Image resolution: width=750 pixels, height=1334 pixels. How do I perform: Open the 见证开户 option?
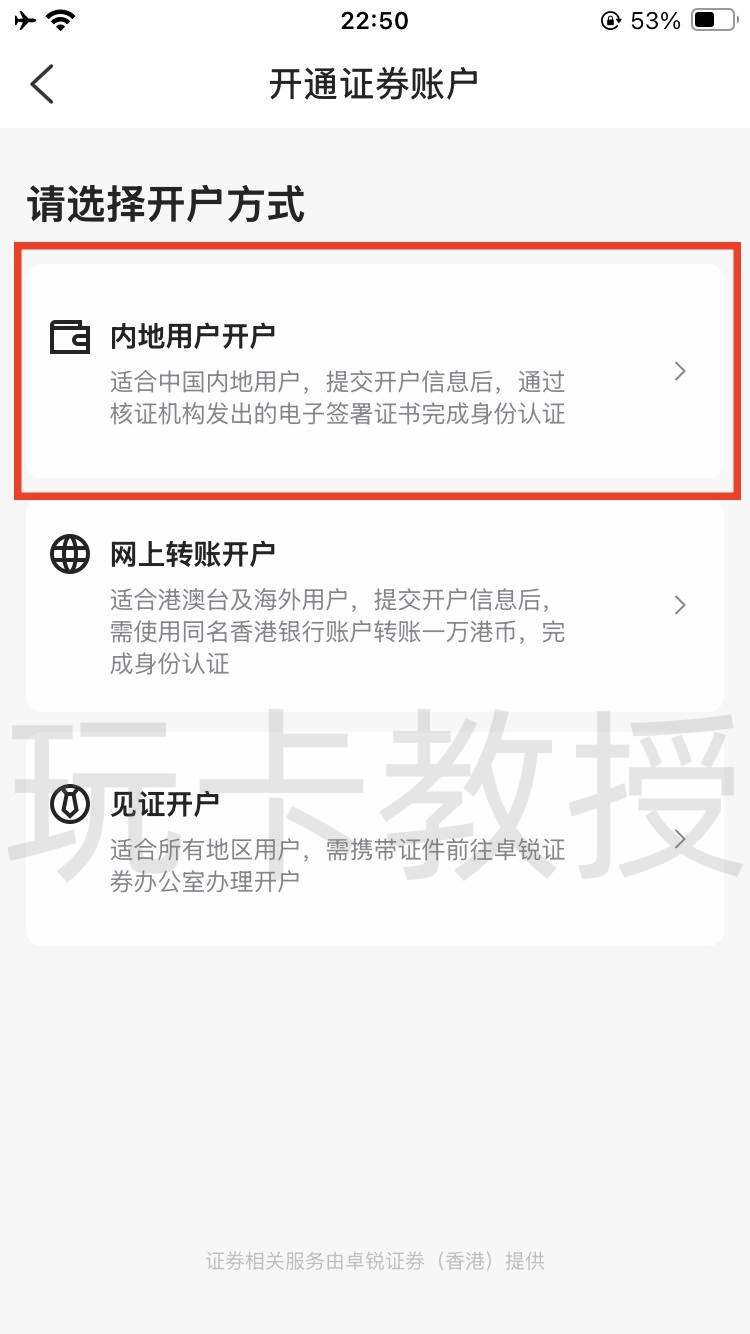tap(374, 838)
